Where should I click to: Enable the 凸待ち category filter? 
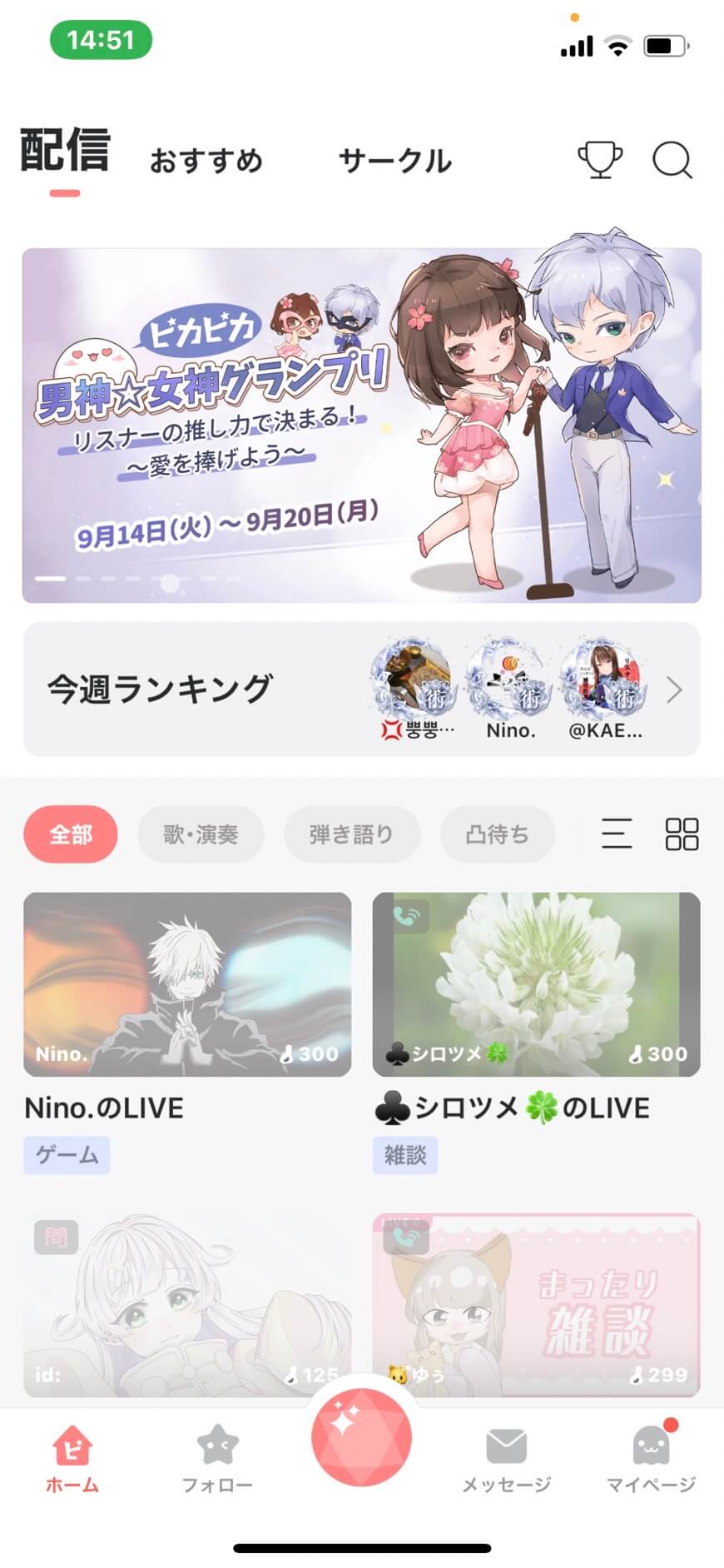pyautogui.click(x=497, y=834)
